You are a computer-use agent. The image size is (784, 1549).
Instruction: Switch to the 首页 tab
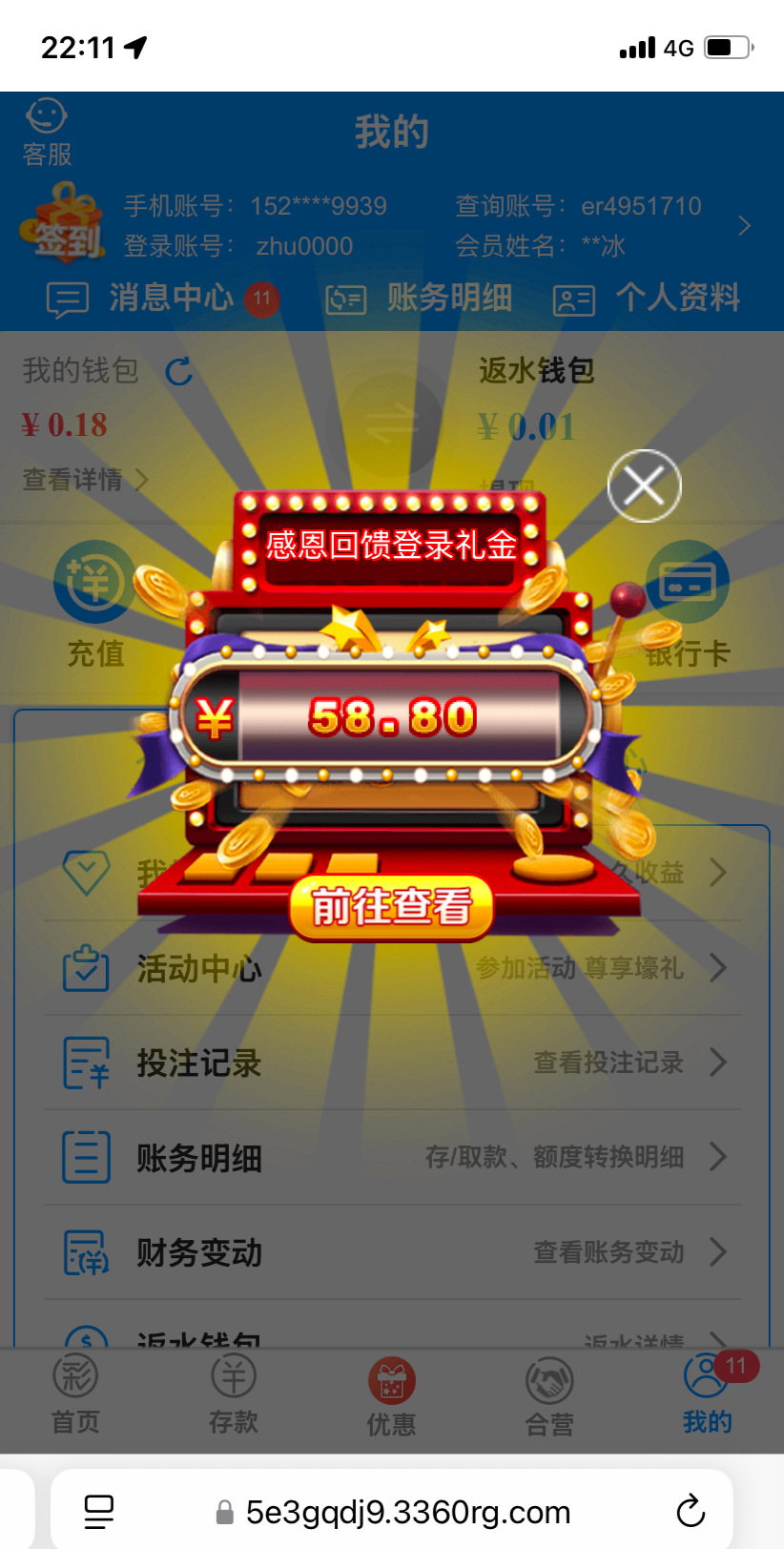coord(75,1395)
